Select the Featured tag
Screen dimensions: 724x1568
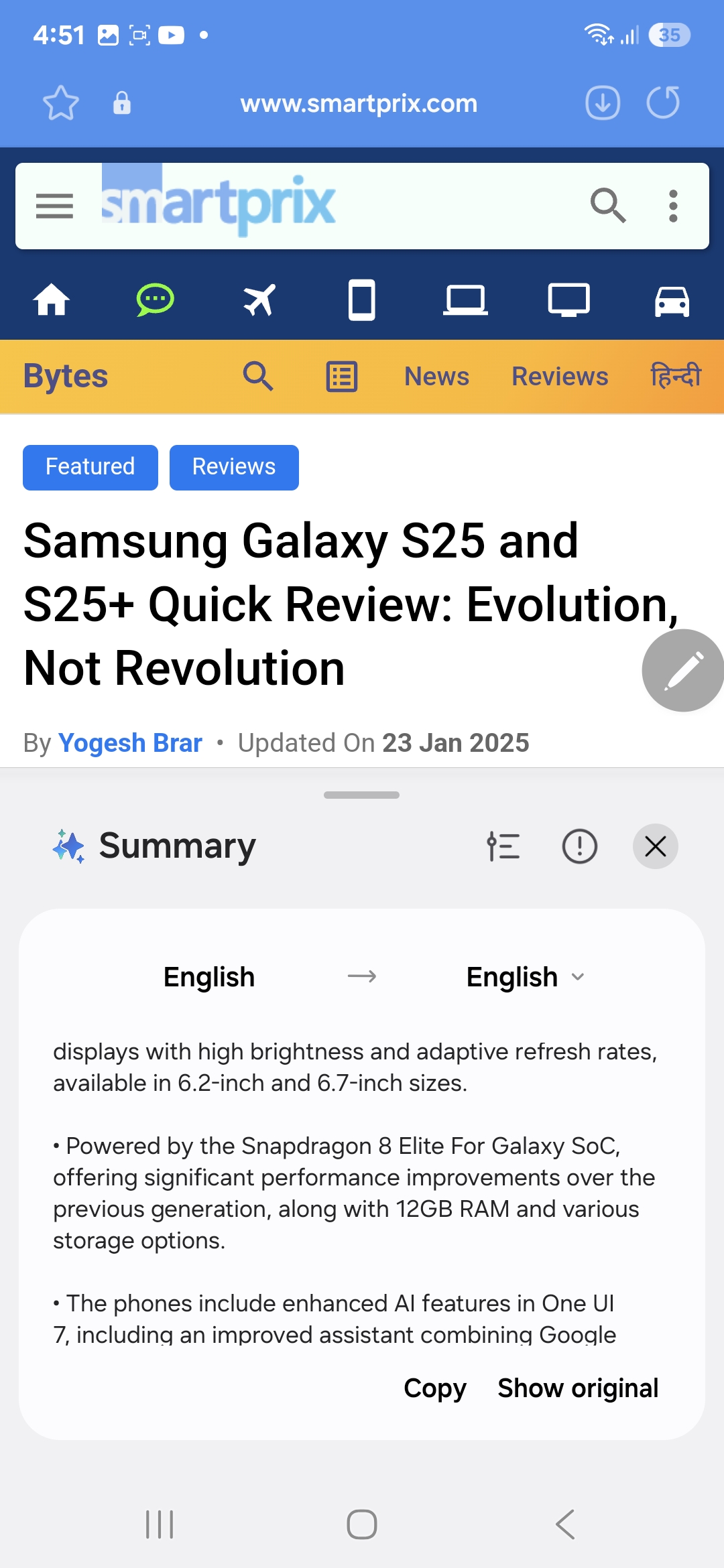pos(90,467)
